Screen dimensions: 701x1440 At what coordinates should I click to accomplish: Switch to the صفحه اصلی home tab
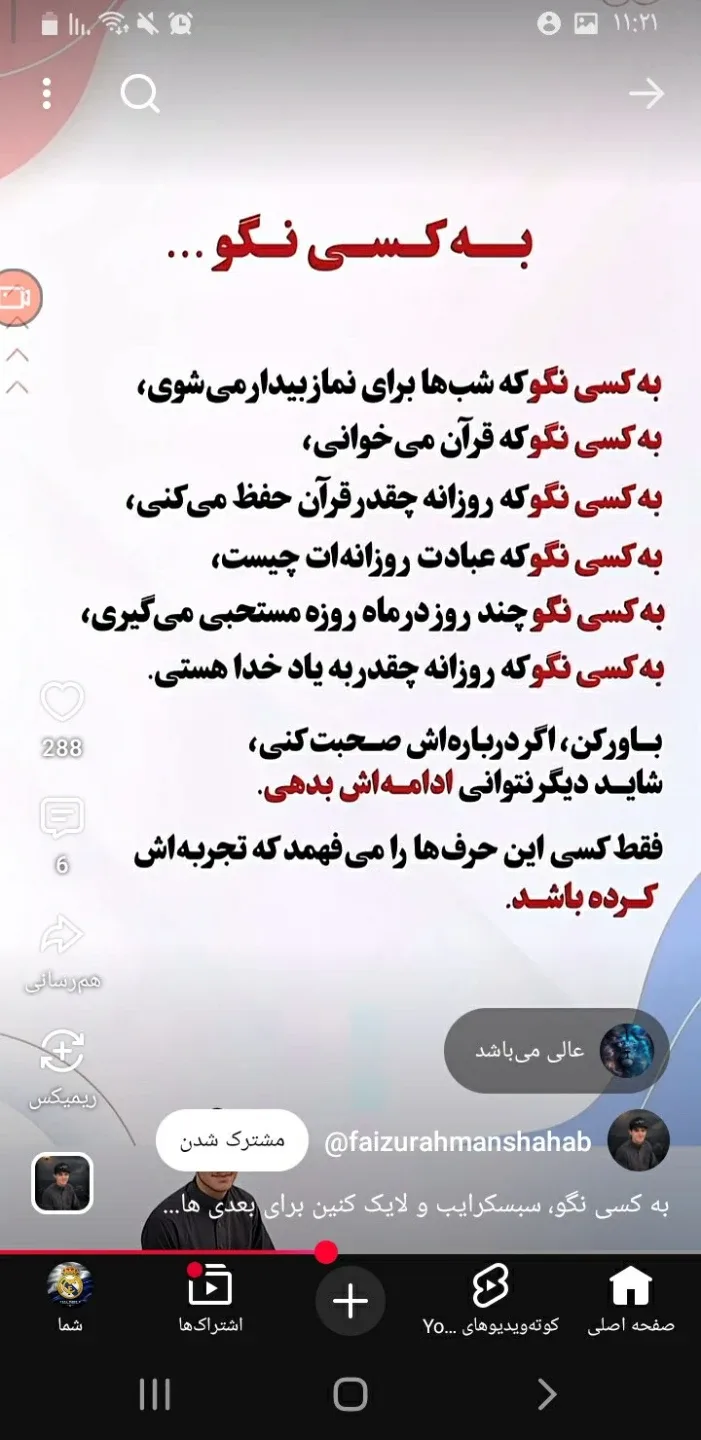coord(630,1298)
